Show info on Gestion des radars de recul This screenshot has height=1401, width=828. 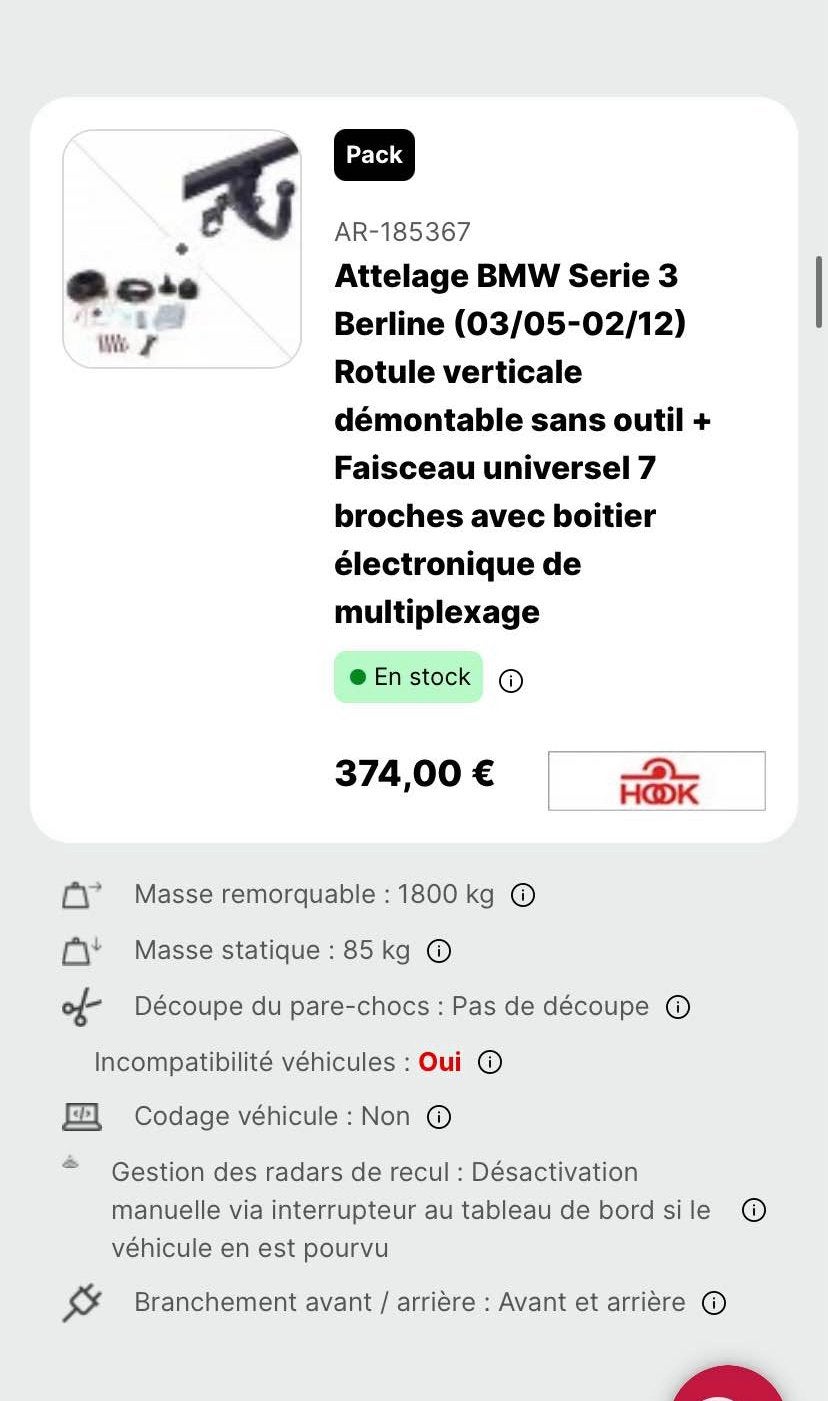click(754, 1210)
